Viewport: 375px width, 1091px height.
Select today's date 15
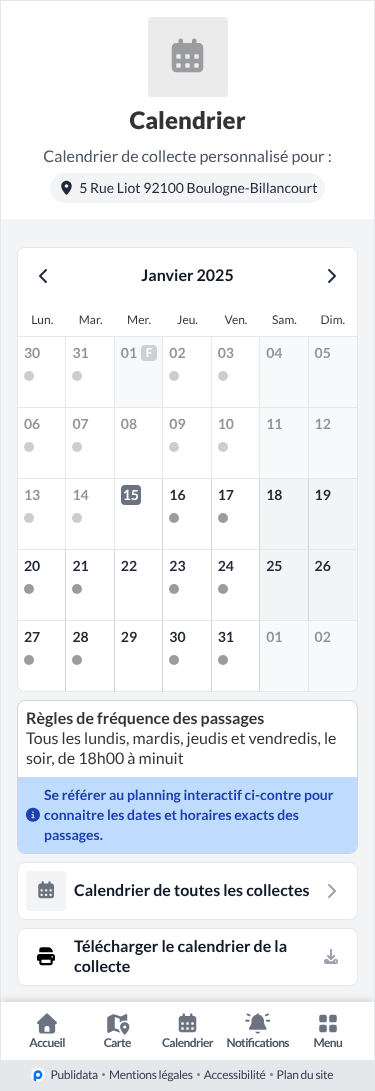pyautogui.click(x=138, y=514)
